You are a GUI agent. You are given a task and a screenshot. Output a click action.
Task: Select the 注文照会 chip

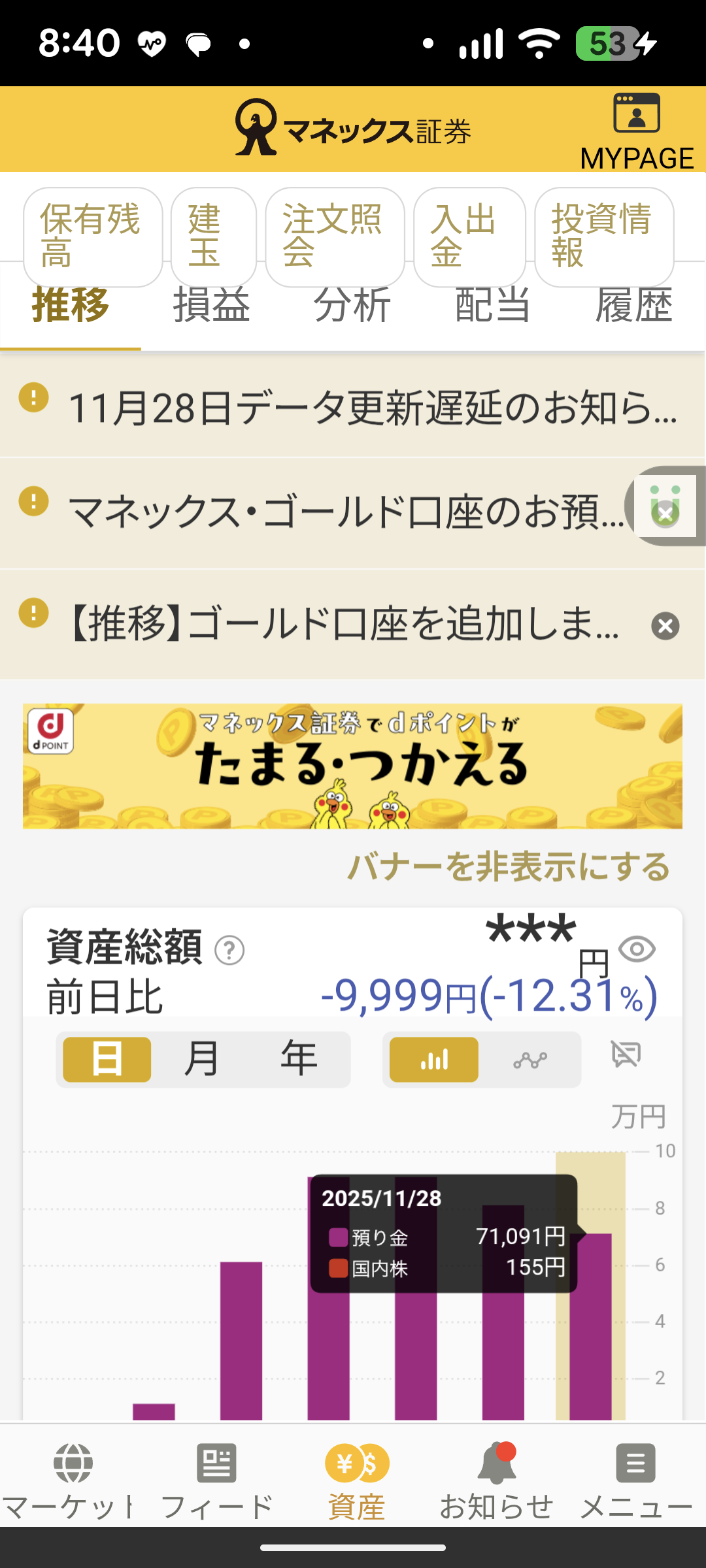click(334, 237)
